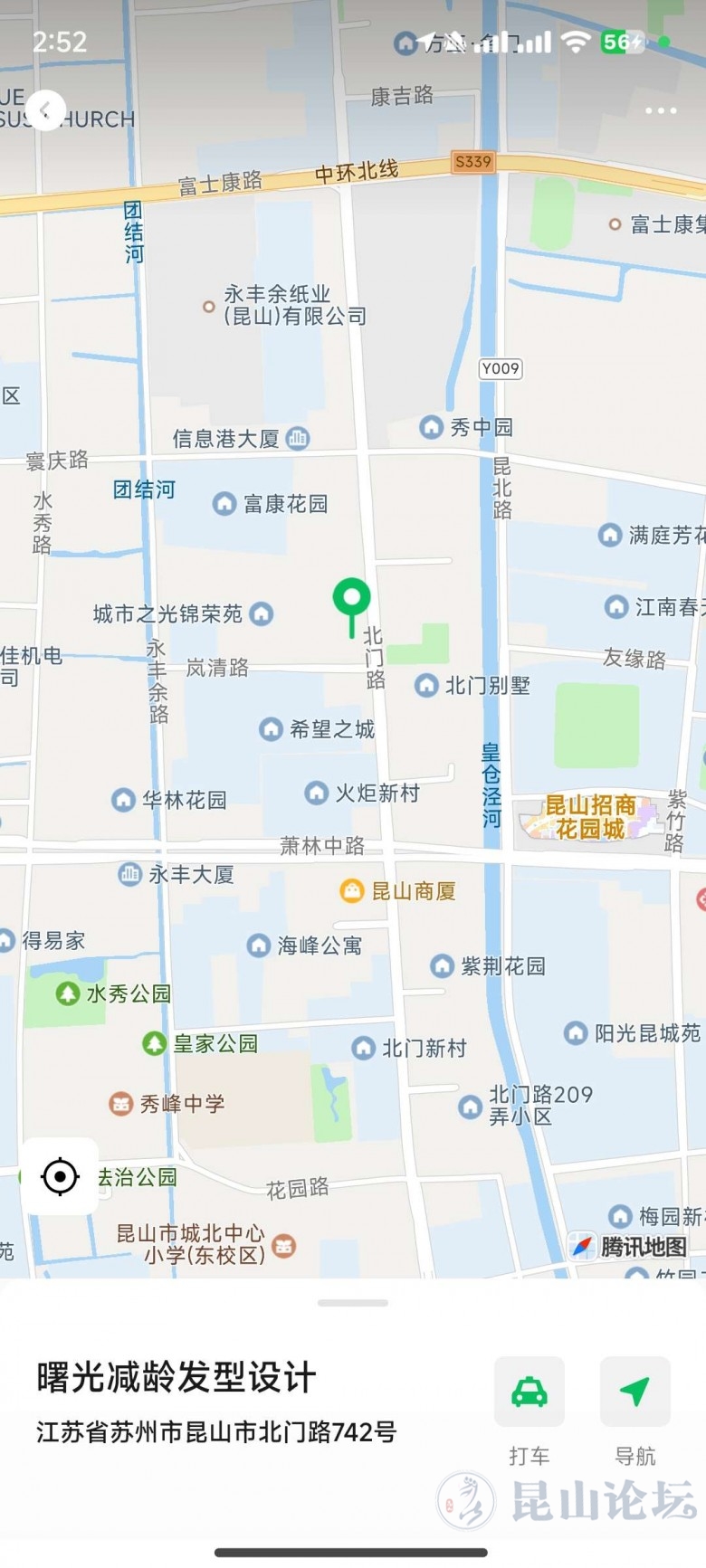Tap 秀峰中学 map marker
Viewport: 706px width, 1568px height.
point(121,1104)
